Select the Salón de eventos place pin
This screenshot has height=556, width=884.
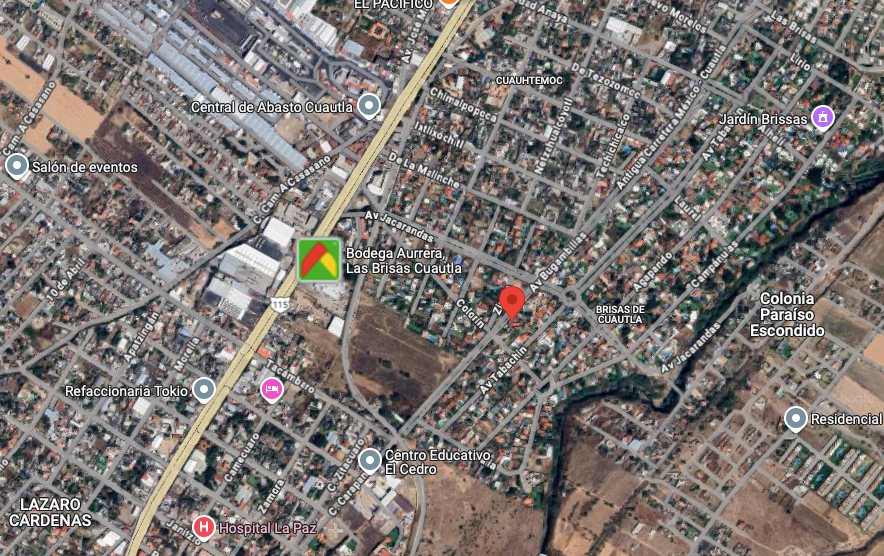pos(16,166)
